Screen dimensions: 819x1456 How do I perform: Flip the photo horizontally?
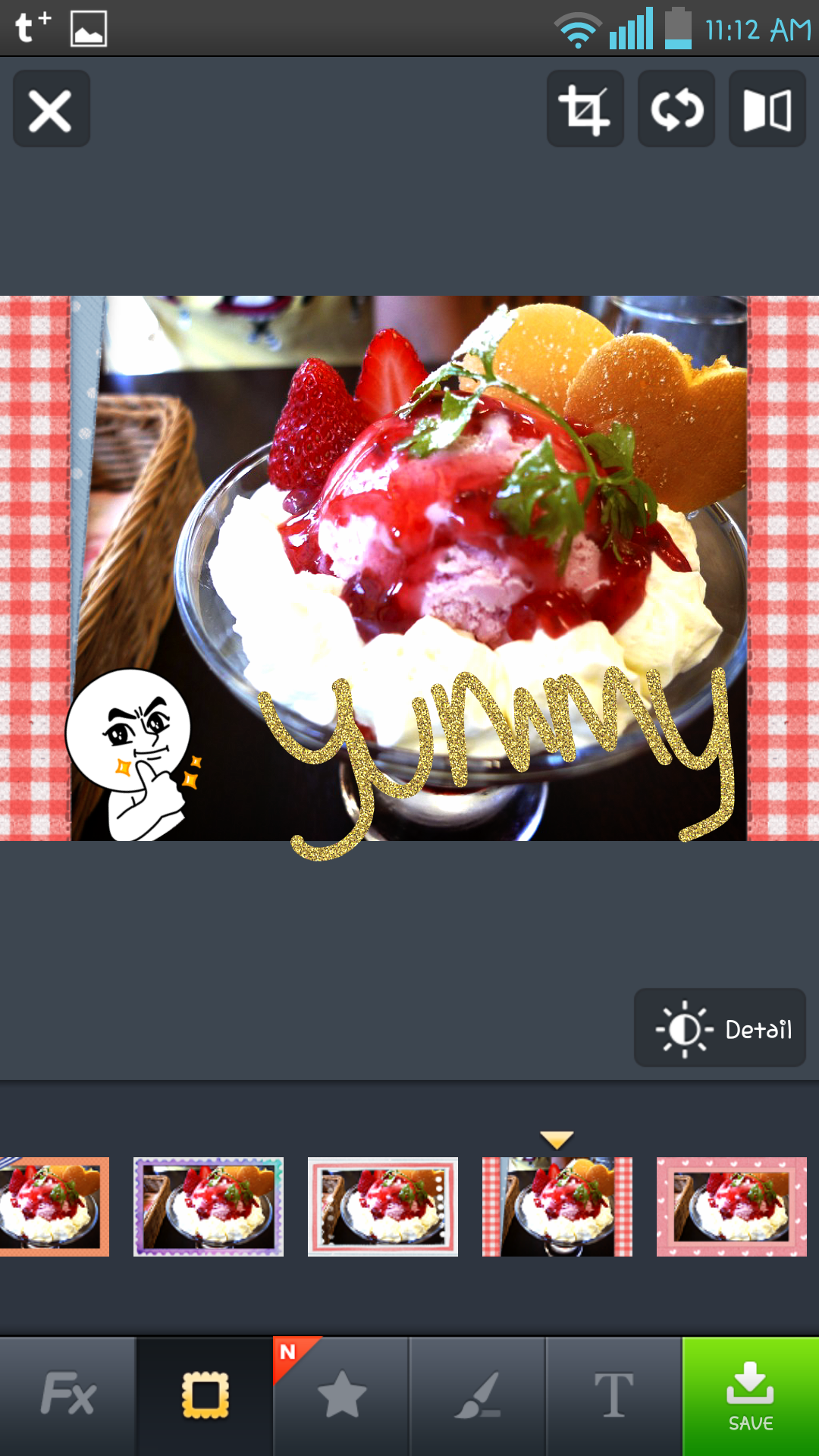click(767, 109)
